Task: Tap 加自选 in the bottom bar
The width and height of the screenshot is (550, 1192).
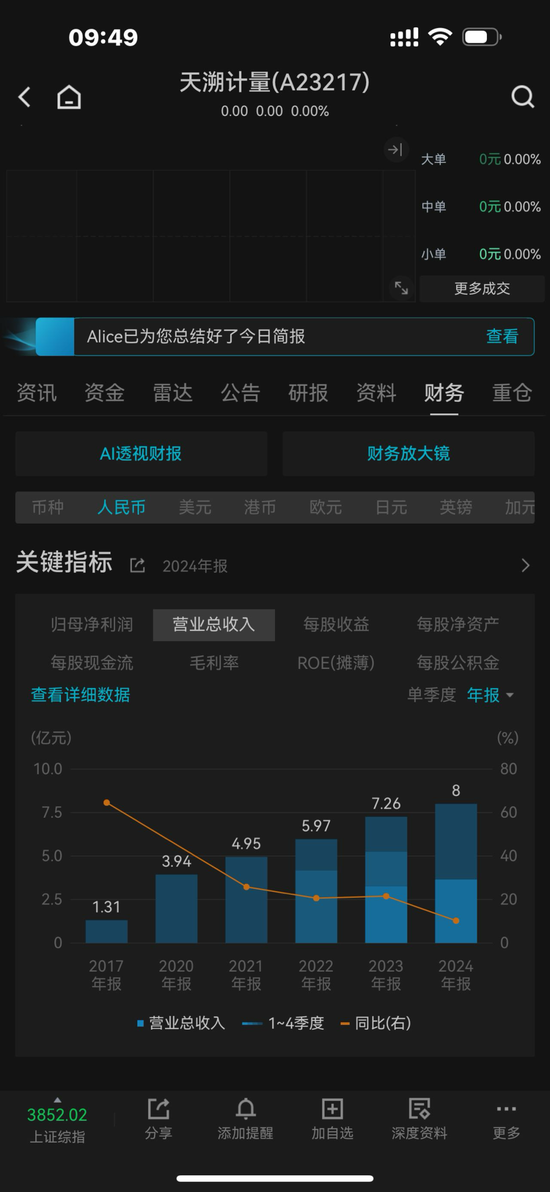Action: coord(332,1118)
